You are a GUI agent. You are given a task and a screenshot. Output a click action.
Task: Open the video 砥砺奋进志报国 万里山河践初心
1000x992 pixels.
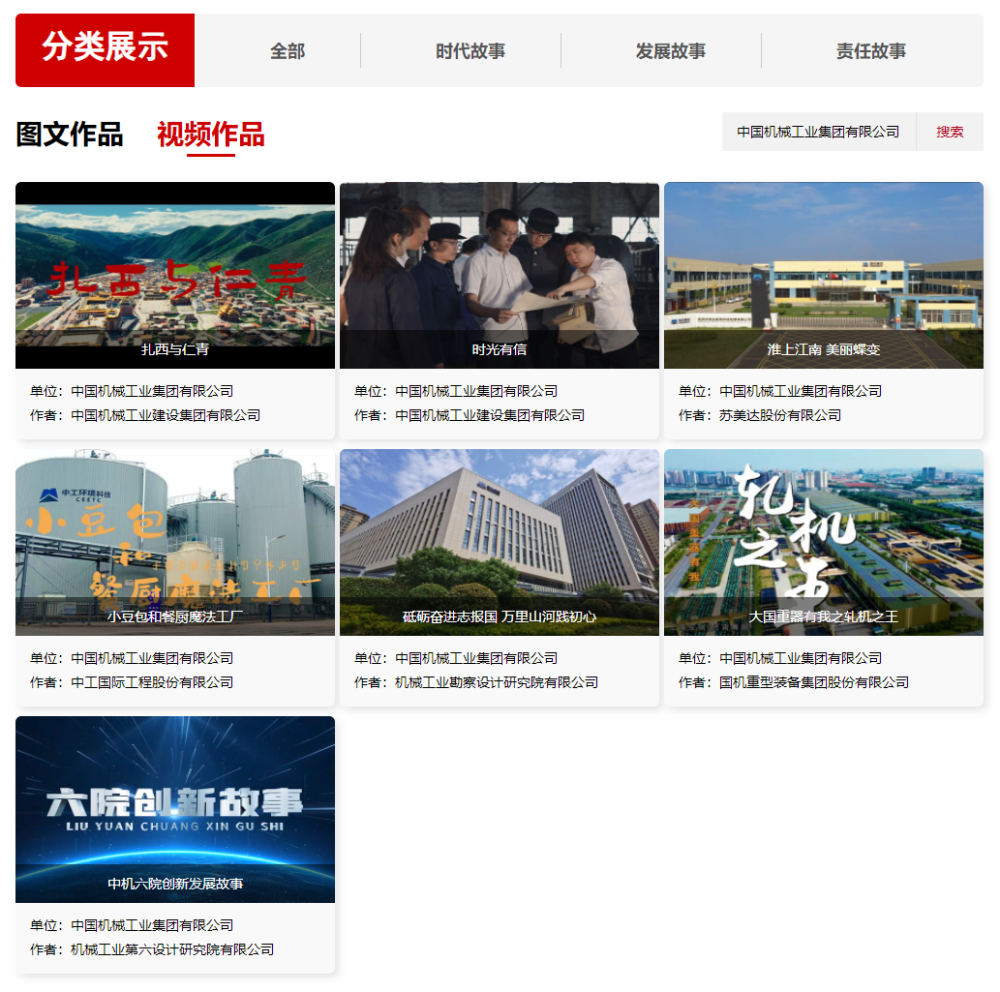pos(499,542)
